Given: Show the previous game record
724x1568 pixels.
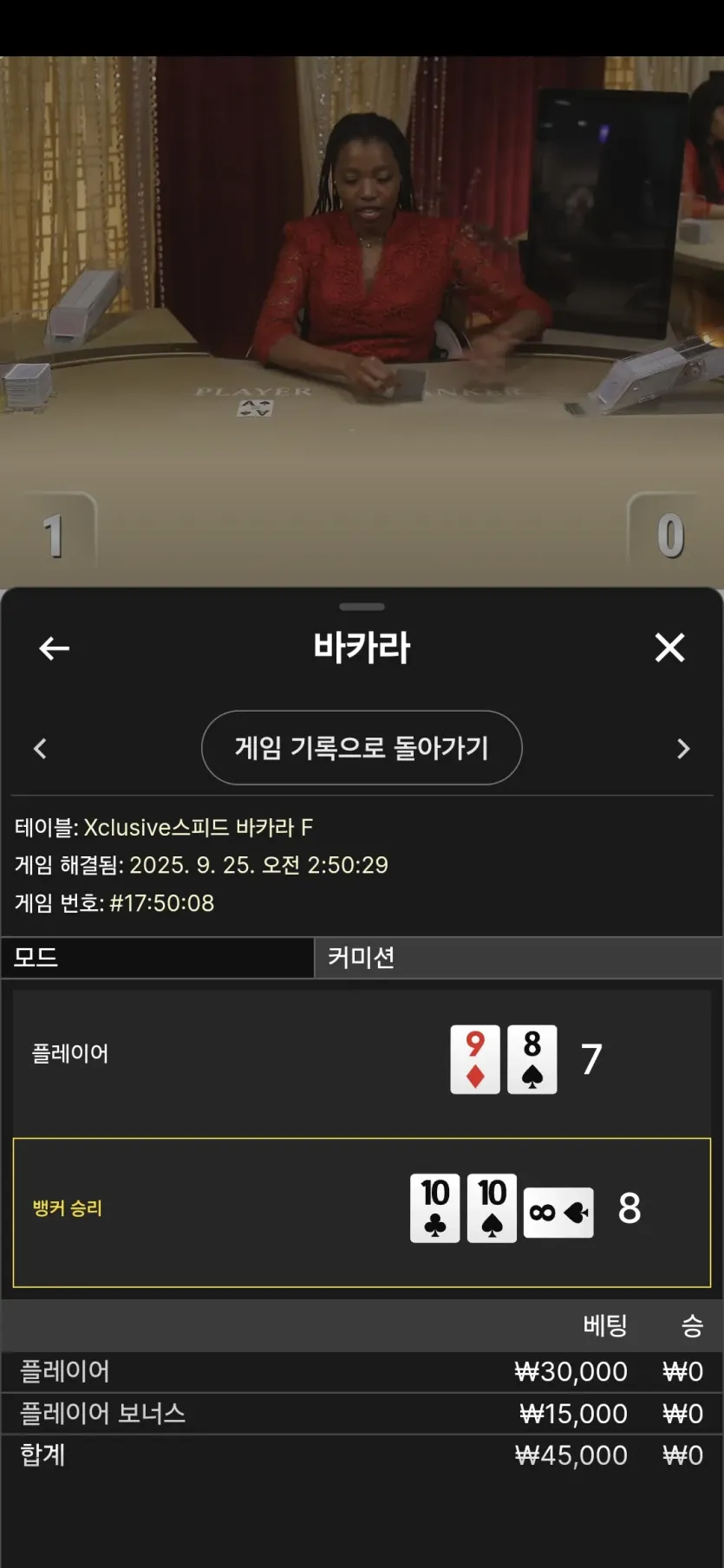Looking at the screenshot, I should click(x=40, y=748).
